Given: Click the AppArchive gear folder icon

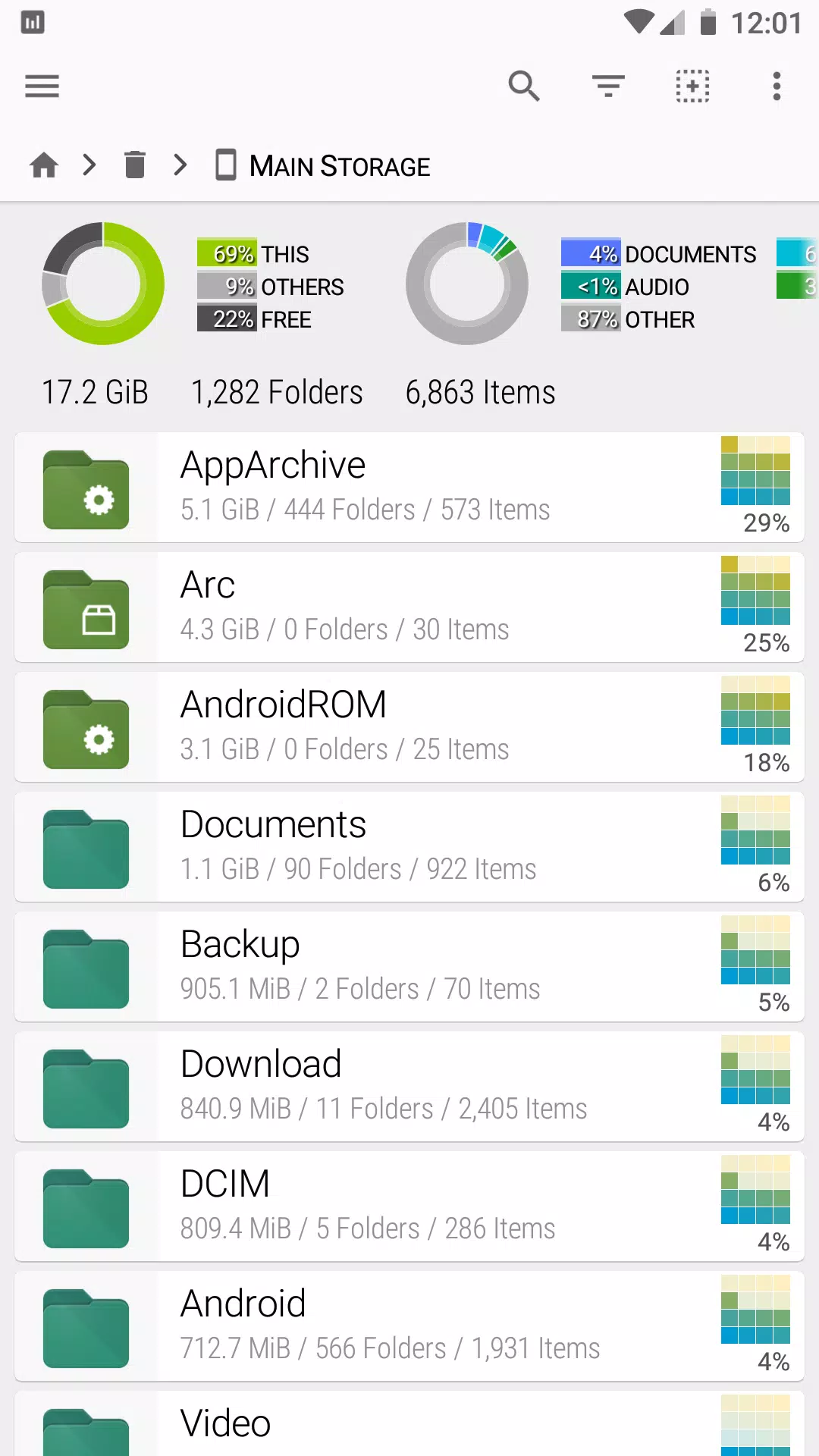Looking at the screenshot, I should [x=86, y=488].
